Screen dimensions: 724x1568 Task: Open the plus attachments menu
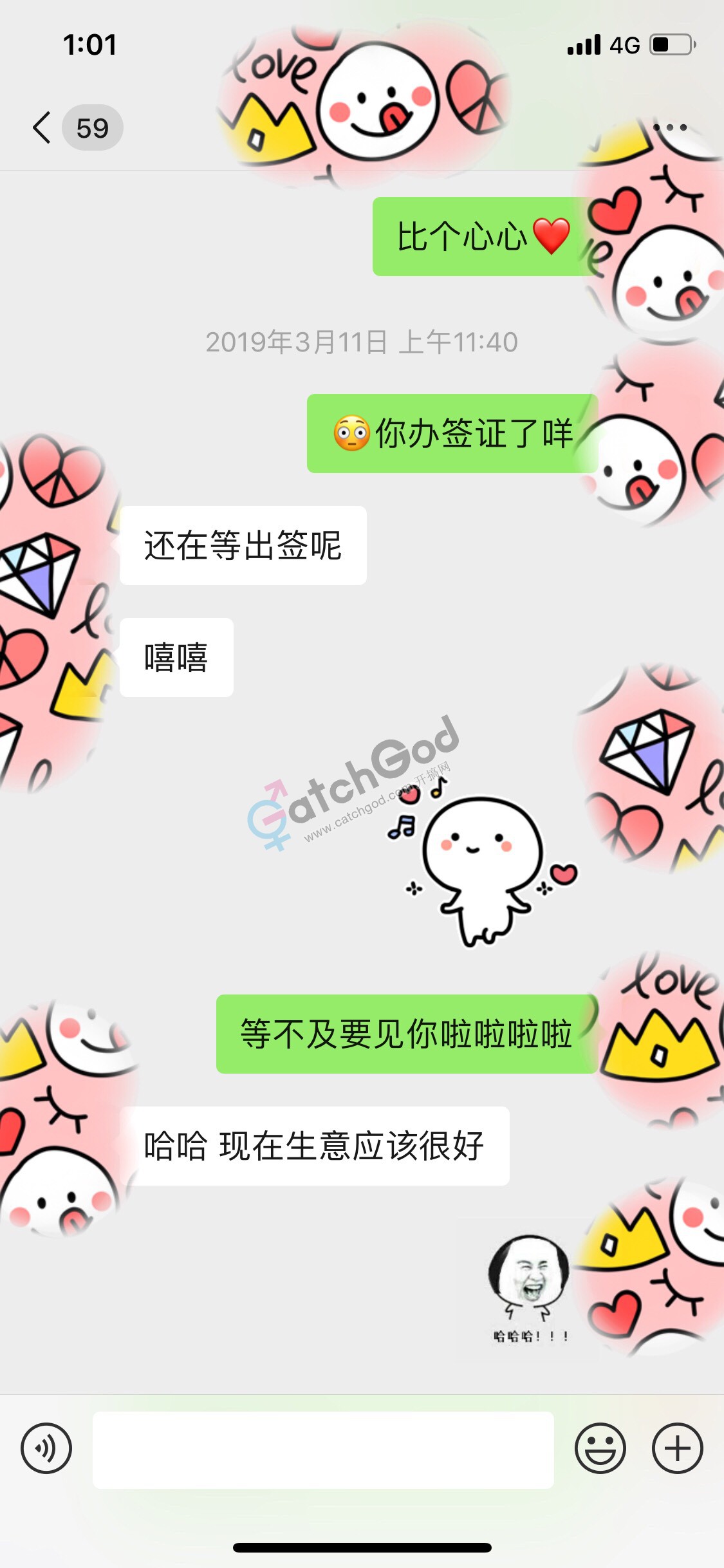677,1448
